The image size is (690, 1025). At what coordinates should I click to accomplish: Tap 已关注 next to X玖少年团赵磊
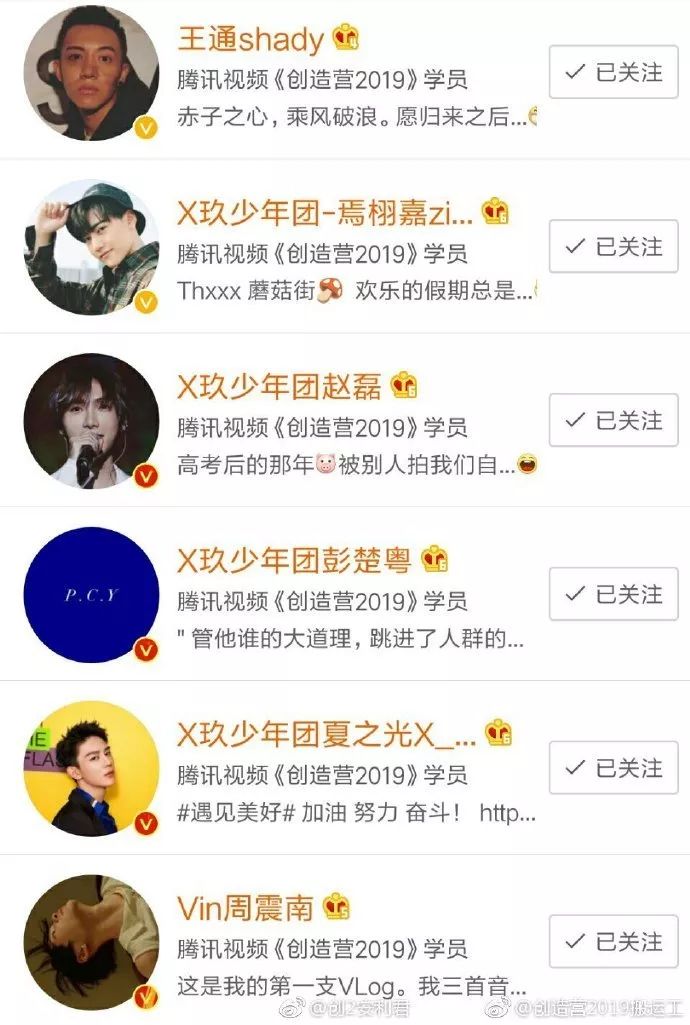[613, 420]
